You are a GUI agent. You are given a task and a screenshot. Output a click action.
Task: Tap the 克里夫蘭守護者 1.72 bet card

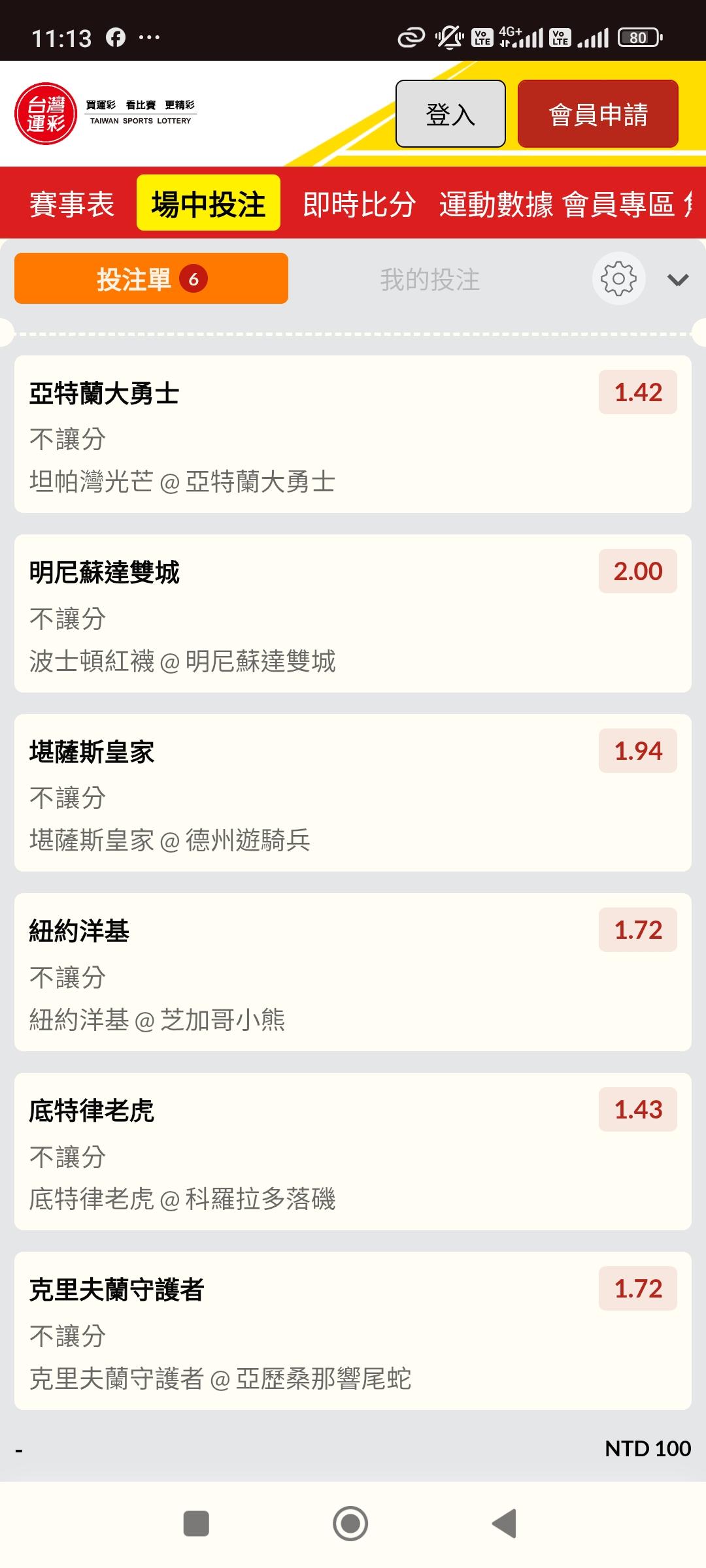click(x=353, y=1331)
